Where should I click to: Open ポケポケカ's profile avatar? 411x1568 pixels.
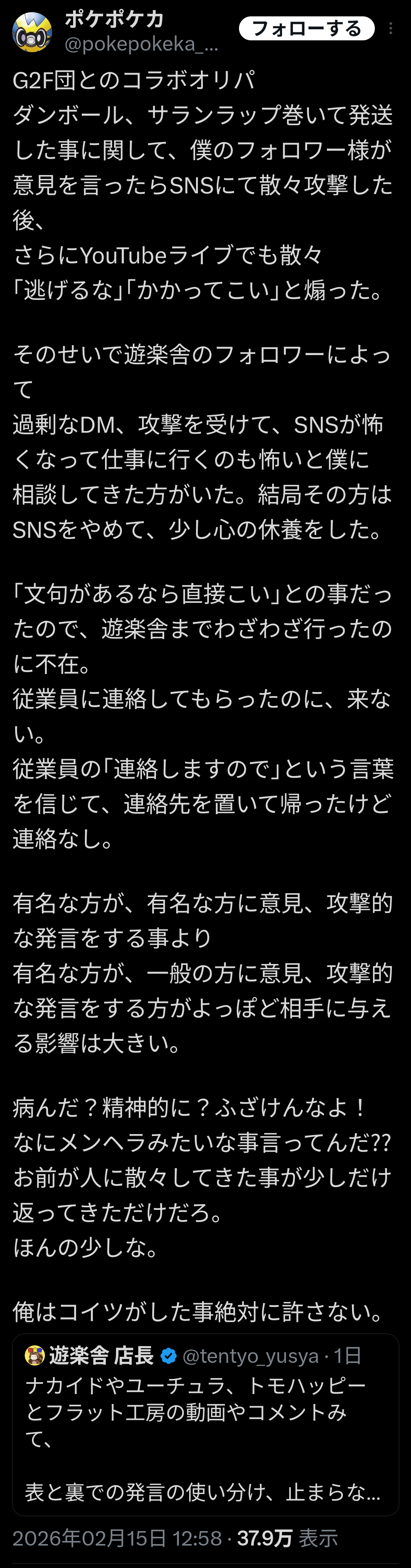32,32
